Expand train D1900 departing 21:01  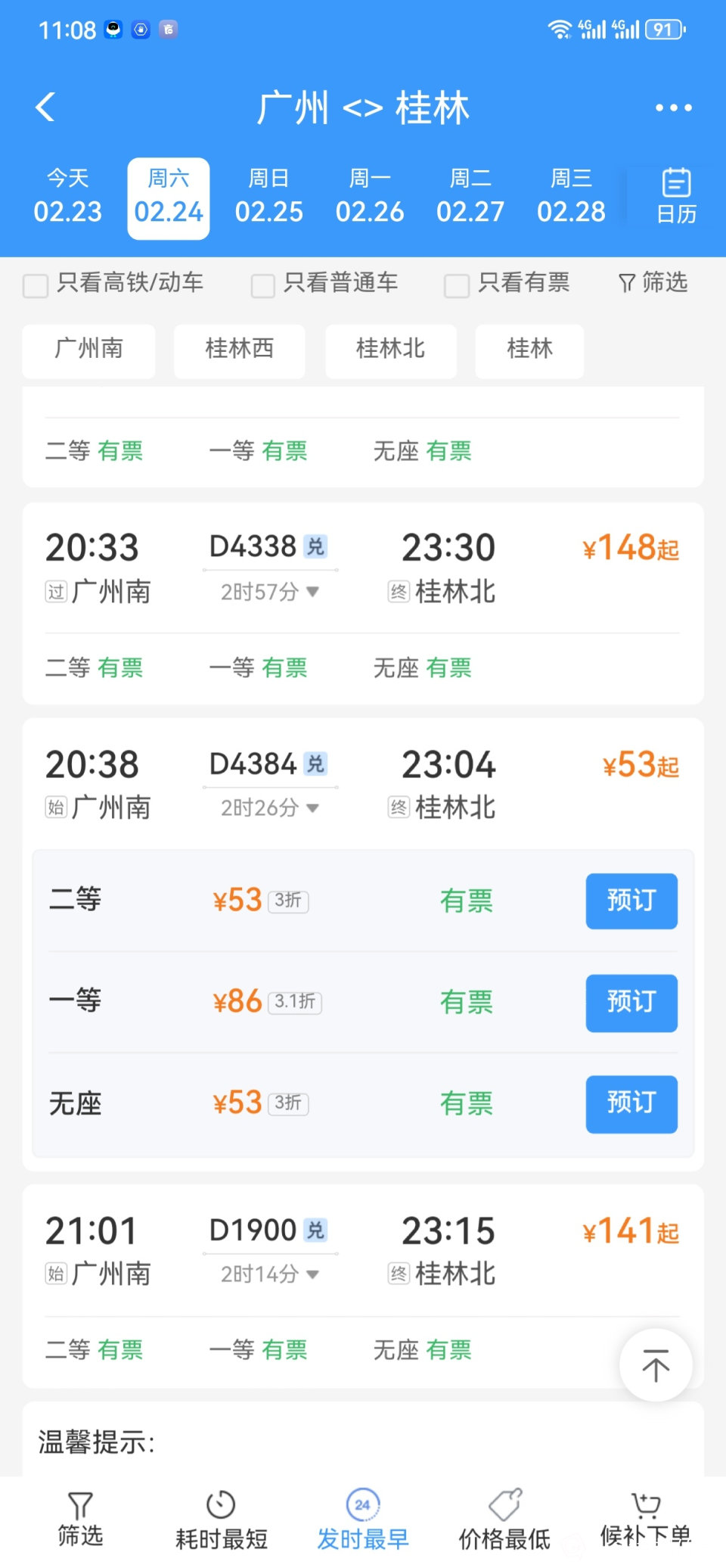click(363, 1250)
